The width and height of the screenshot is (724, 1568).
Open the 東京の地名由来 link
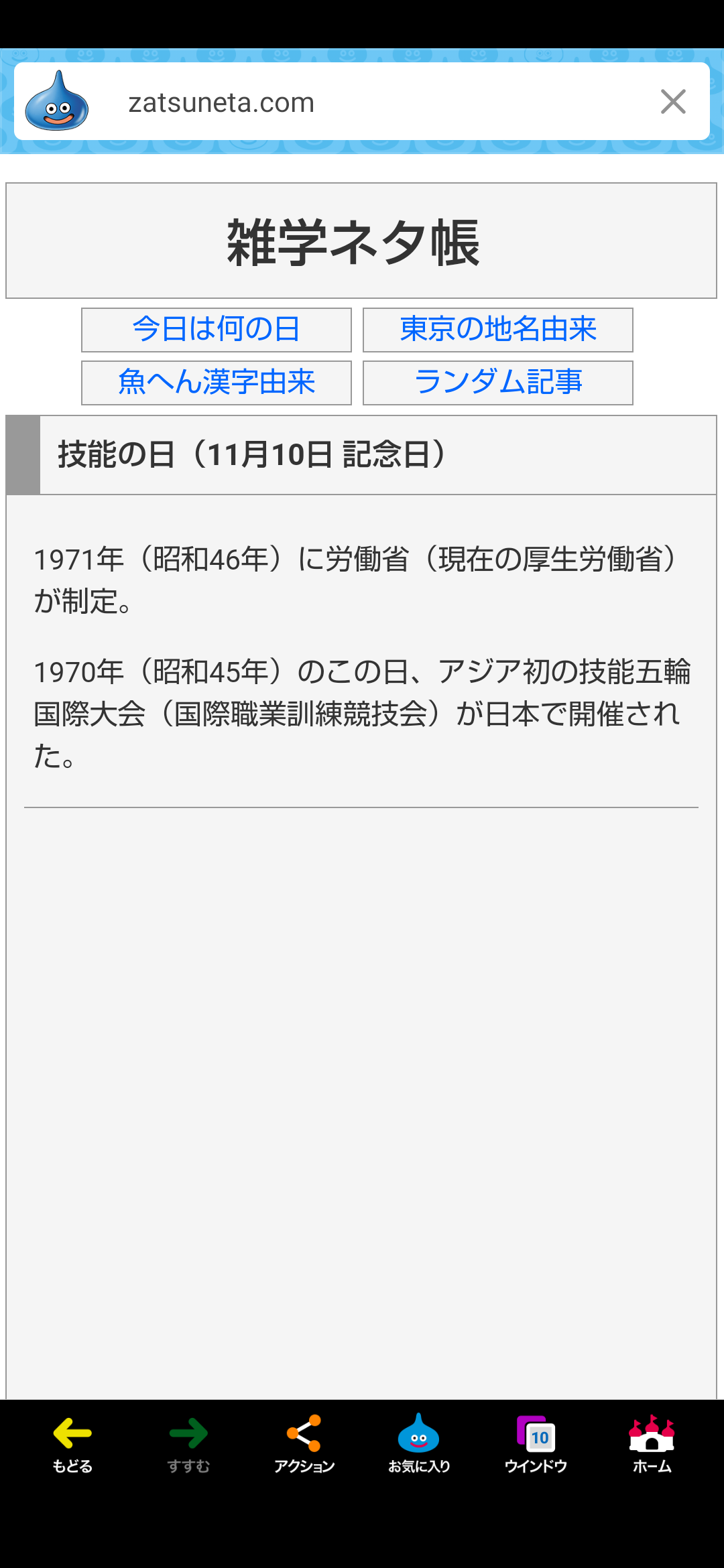(498, 330)
